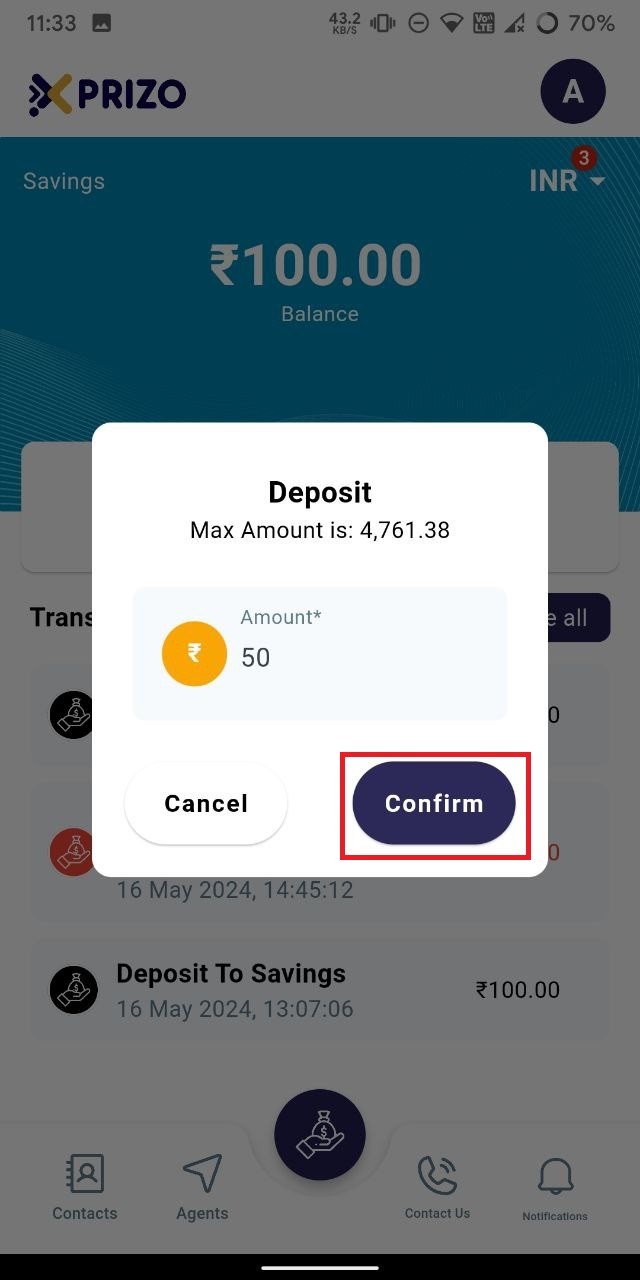Open the Deposit To Savings 13:07:06 transaction
Viewport: 640px width, 1280px height.
tap(320, 990)
